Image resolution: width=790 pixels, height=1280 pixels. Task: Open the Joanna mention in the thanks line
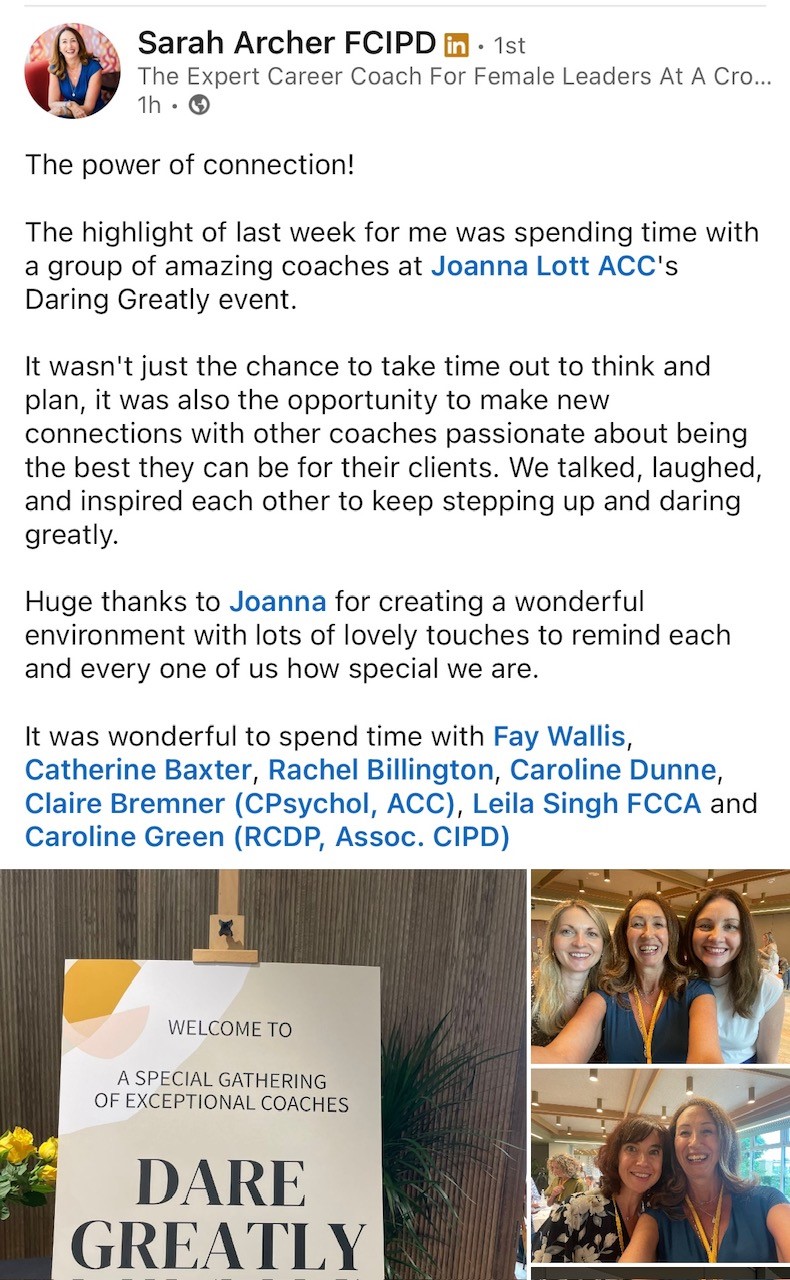[x=277, y=602]
